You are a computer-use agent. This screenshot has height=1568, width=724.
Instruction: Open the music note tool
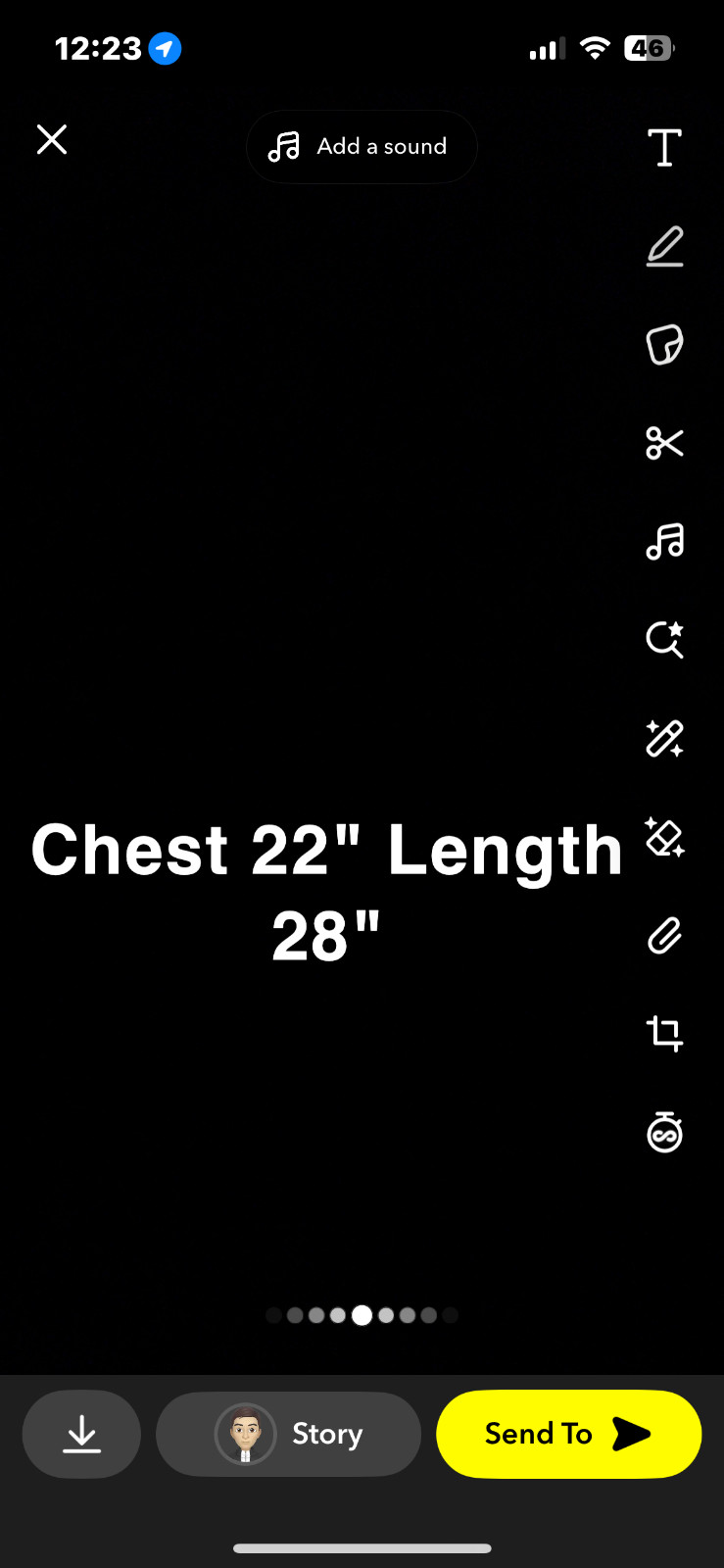click(664, 541)
